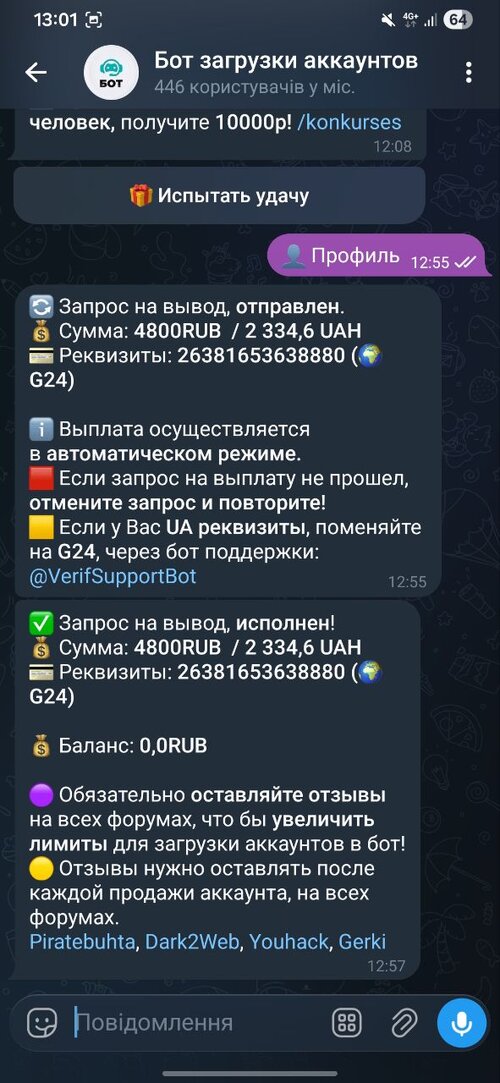Go back using the arrow icon
The image size is (500, 1083).
pos(36,73)
